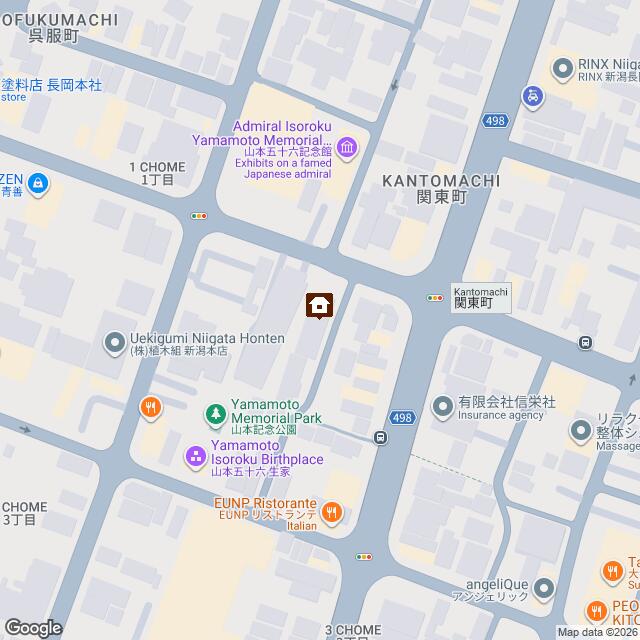
Task: Select the RINX Niigata place pin
Action: [x=563, y=68]
